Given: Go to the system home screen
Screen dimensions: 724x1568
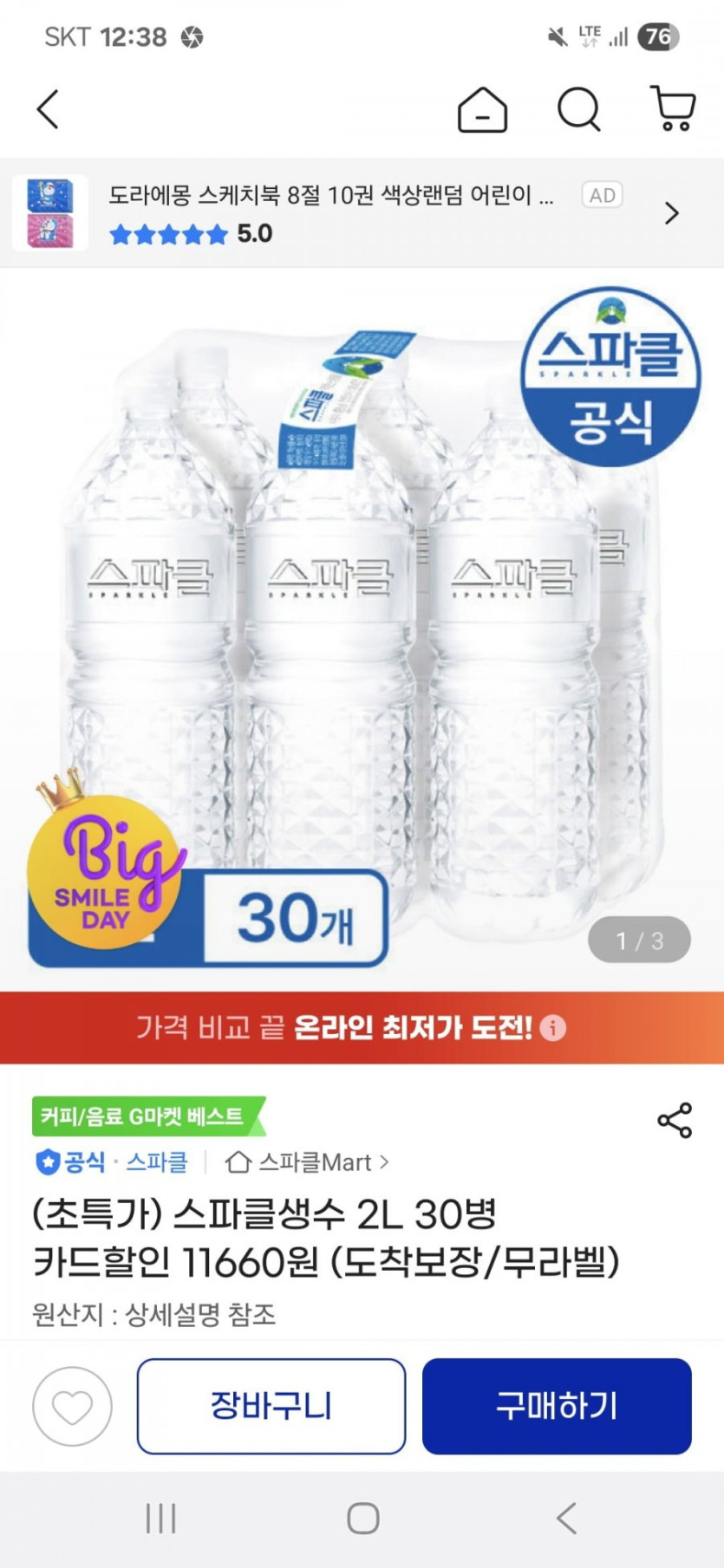Looking at the screenshot, I should pos(362,1519).
